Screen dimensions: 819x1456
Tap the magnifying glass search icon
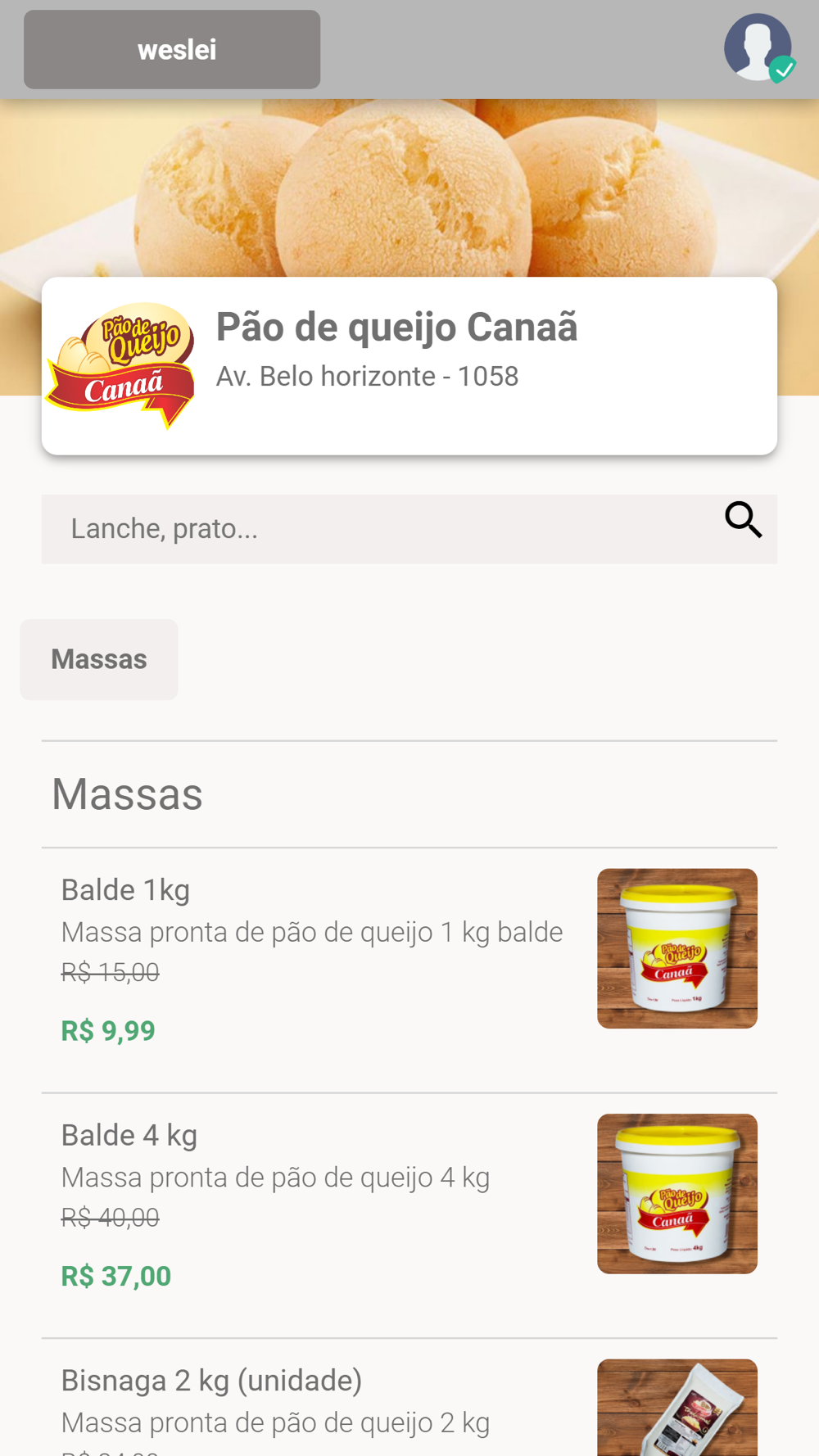pos(743,520)
